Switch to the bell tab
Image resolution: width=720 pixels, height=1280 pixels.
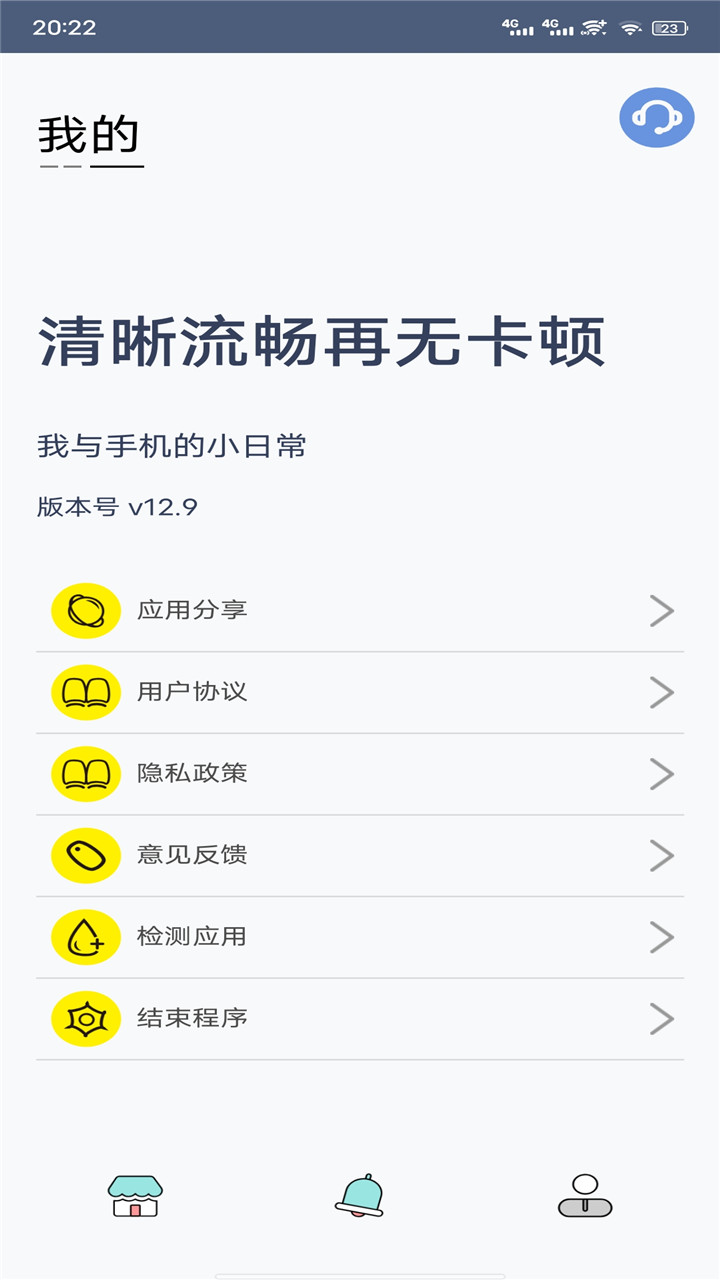pos(359,1196)
